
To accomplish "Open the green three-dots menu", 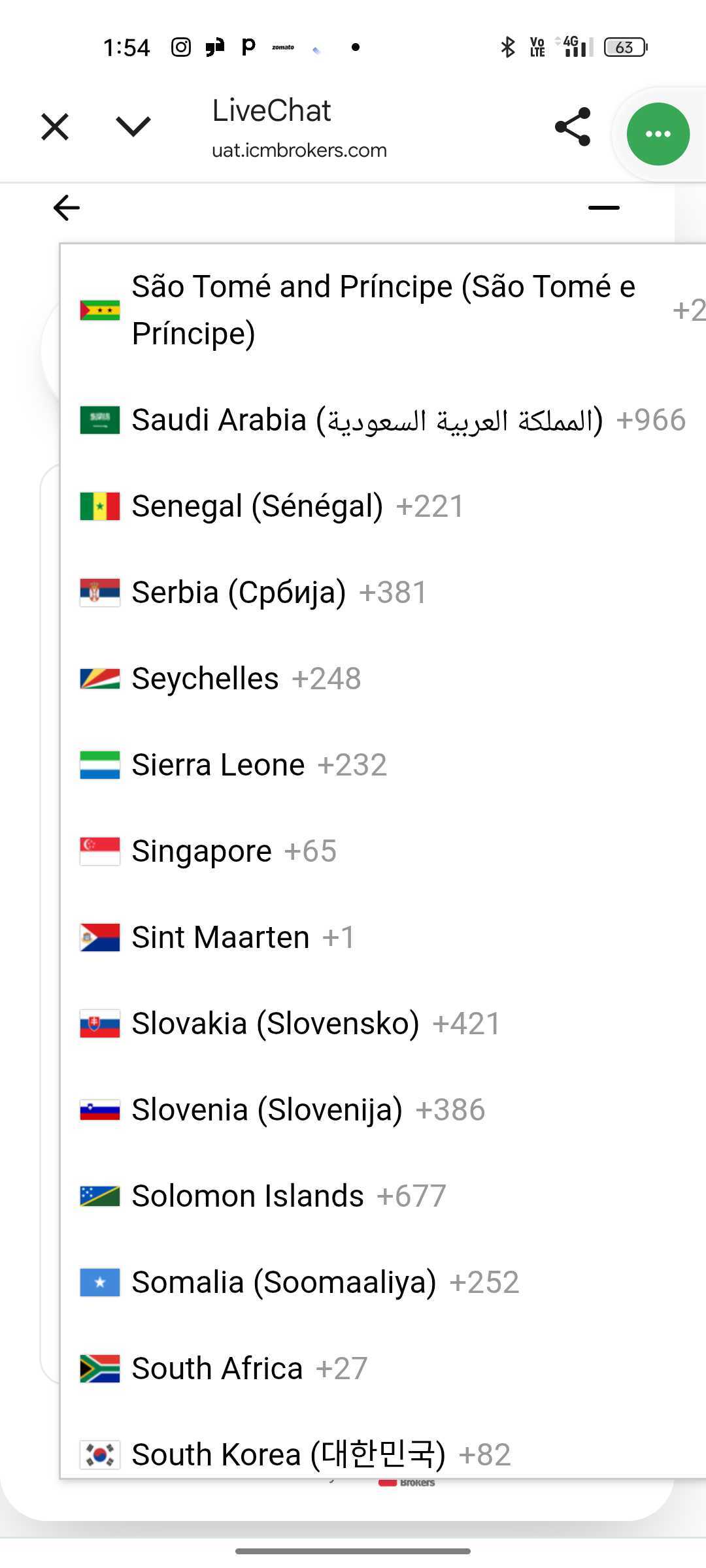I will click(x=658, y=134).
